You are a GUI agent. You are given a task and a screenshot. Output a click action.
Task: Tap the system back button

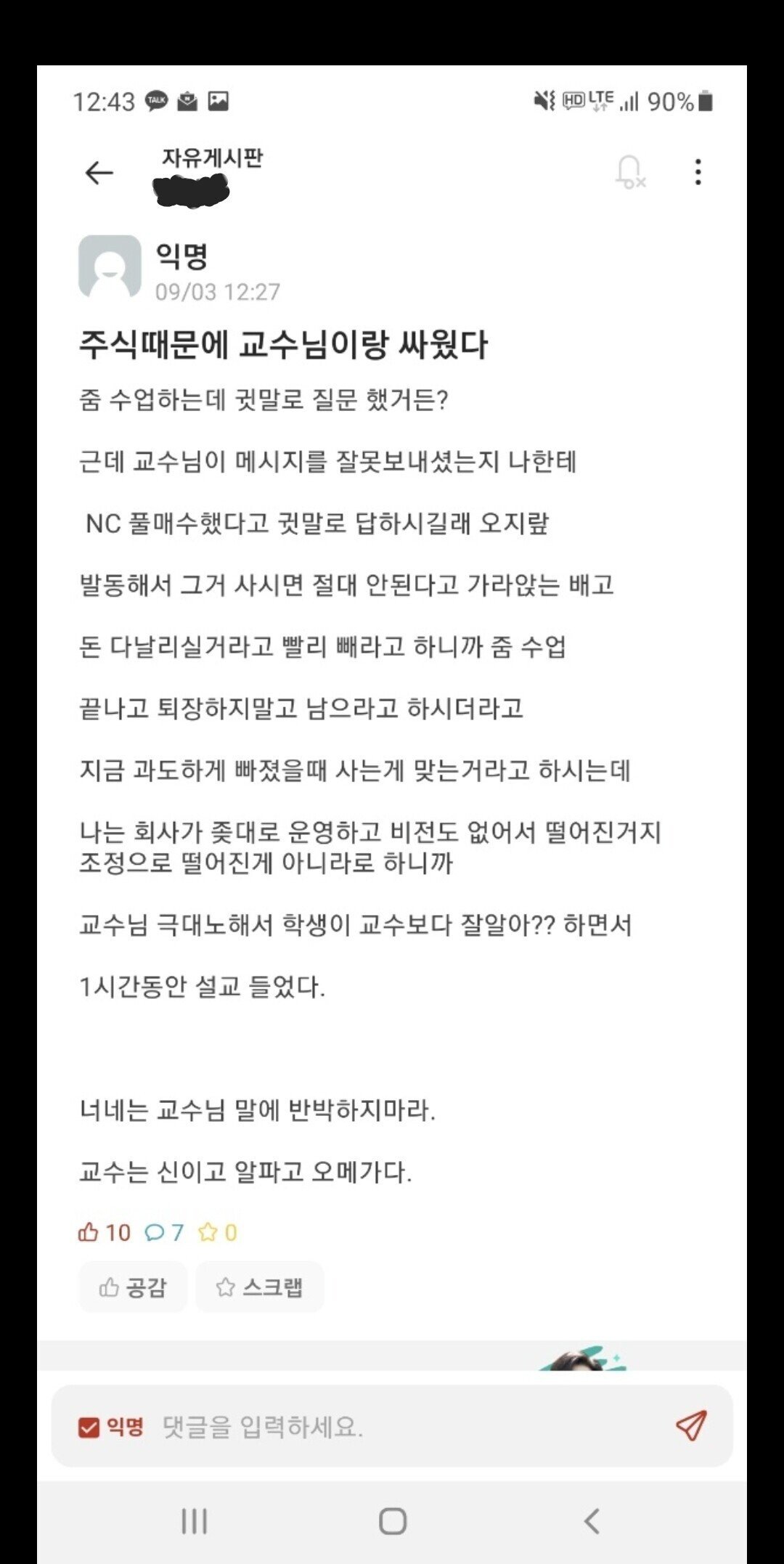592,1521
